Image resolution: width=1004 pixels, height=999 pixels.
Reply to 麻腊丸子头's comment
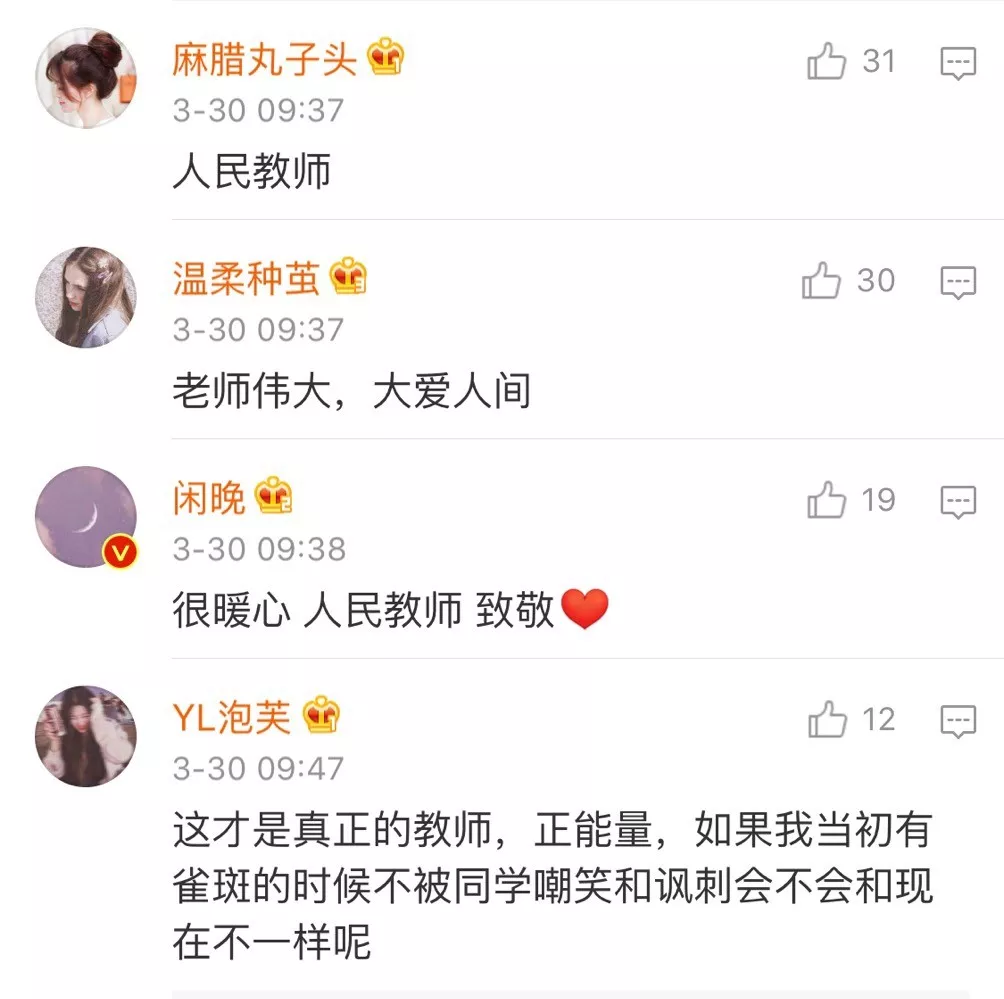[958, 64]
